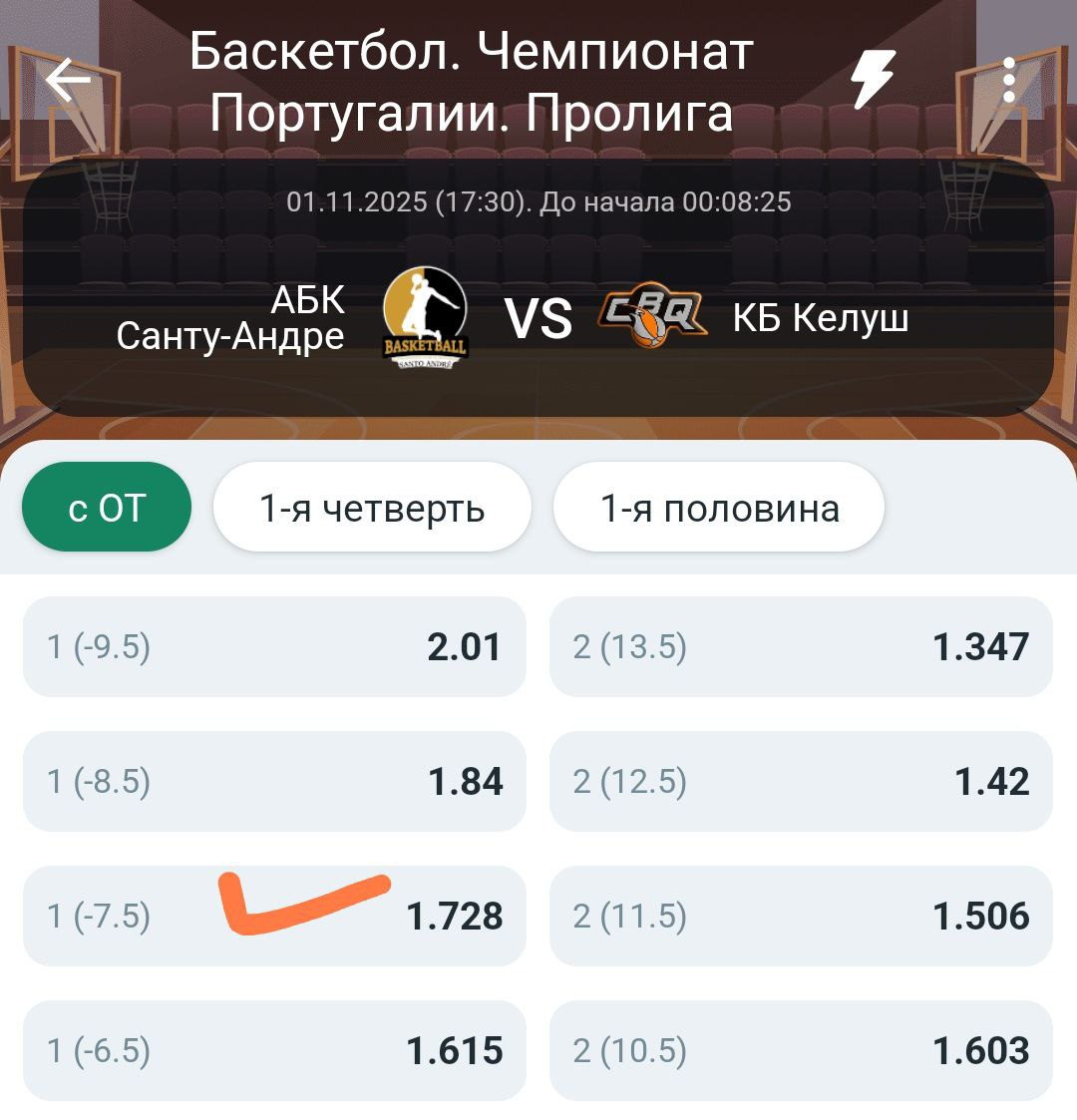Image resolution: width=1077 pixels, height=1120 pixels.
Task: Select handicap 1 (-8.5) at 1.84
Action: [x=274, y=781]
